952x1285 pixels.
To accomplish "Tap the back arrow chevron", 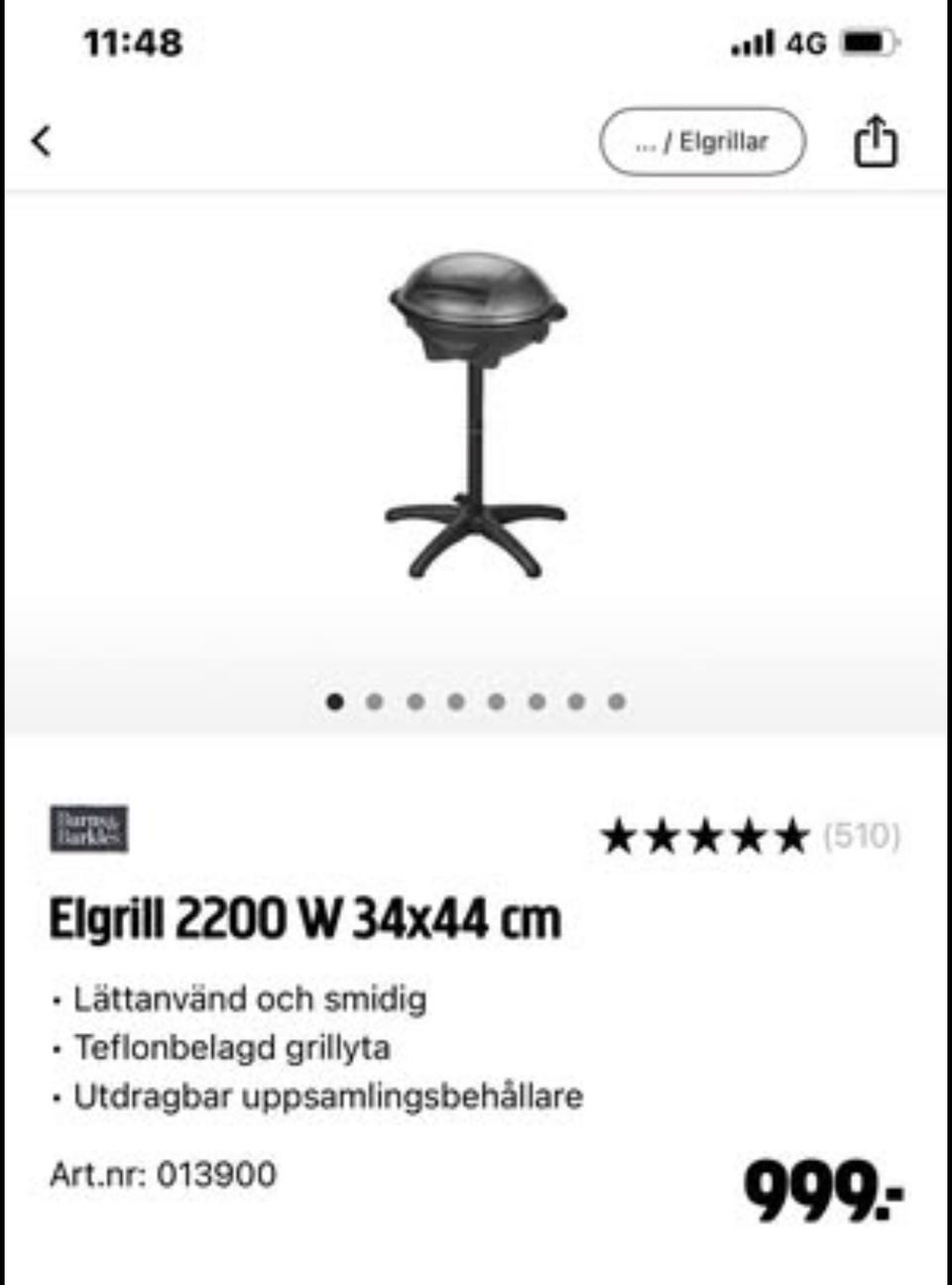I will coord(40,141).
